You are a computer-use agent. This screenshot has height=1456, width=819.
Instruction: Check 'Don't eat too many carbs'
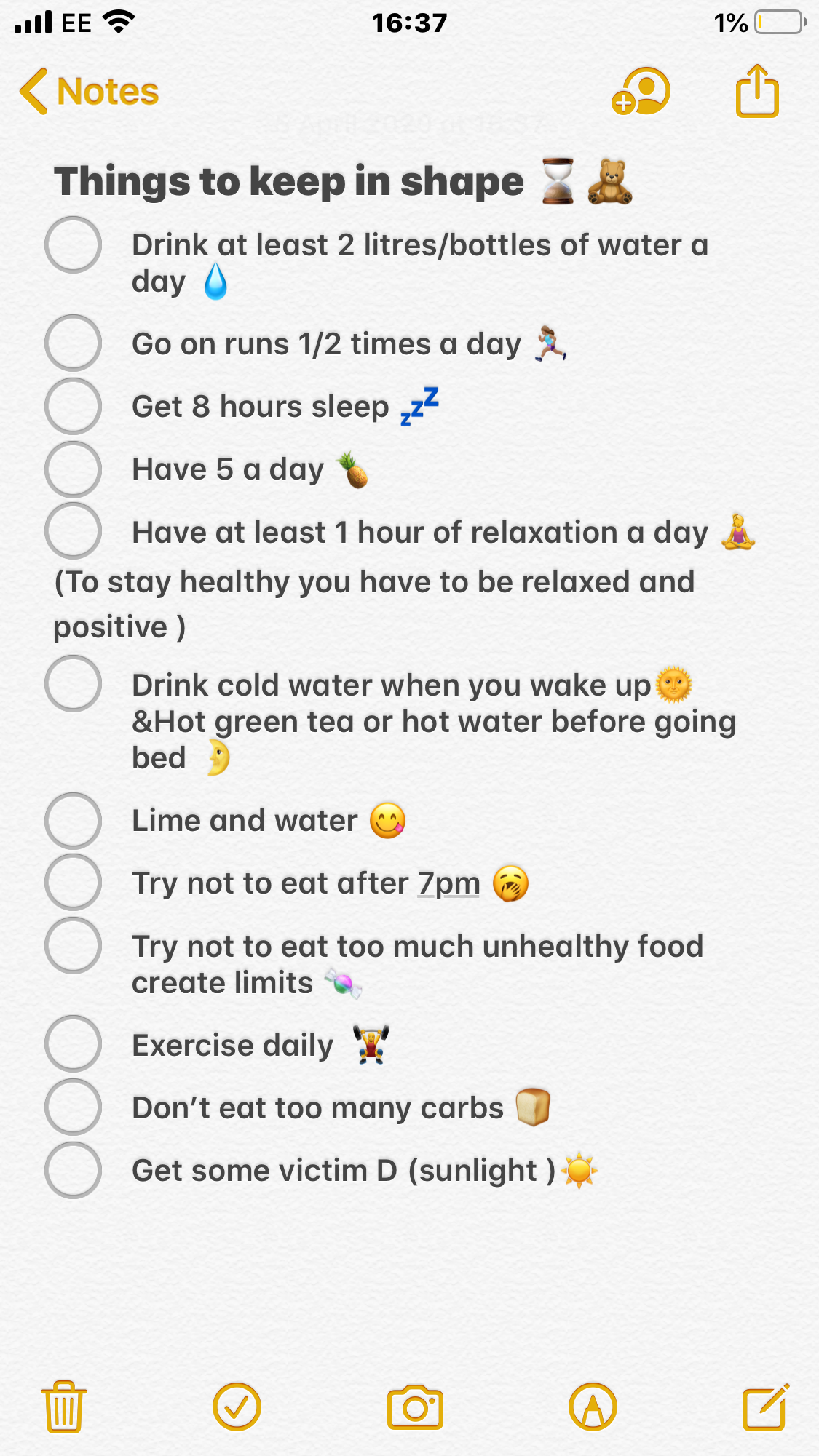pyautogui.click(x=73, y=1107)
